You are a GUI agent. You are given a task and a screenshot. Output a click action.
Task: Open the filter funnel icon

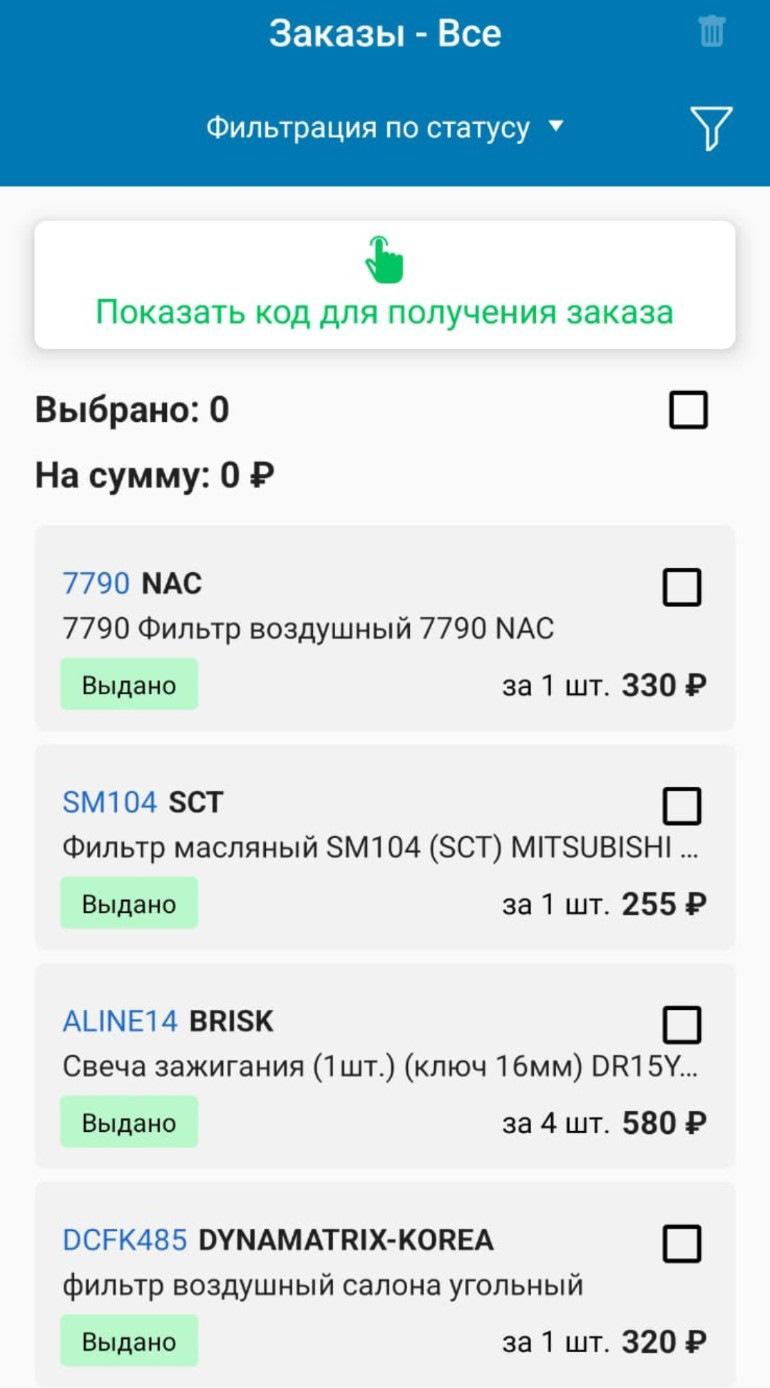coord(711,128)
